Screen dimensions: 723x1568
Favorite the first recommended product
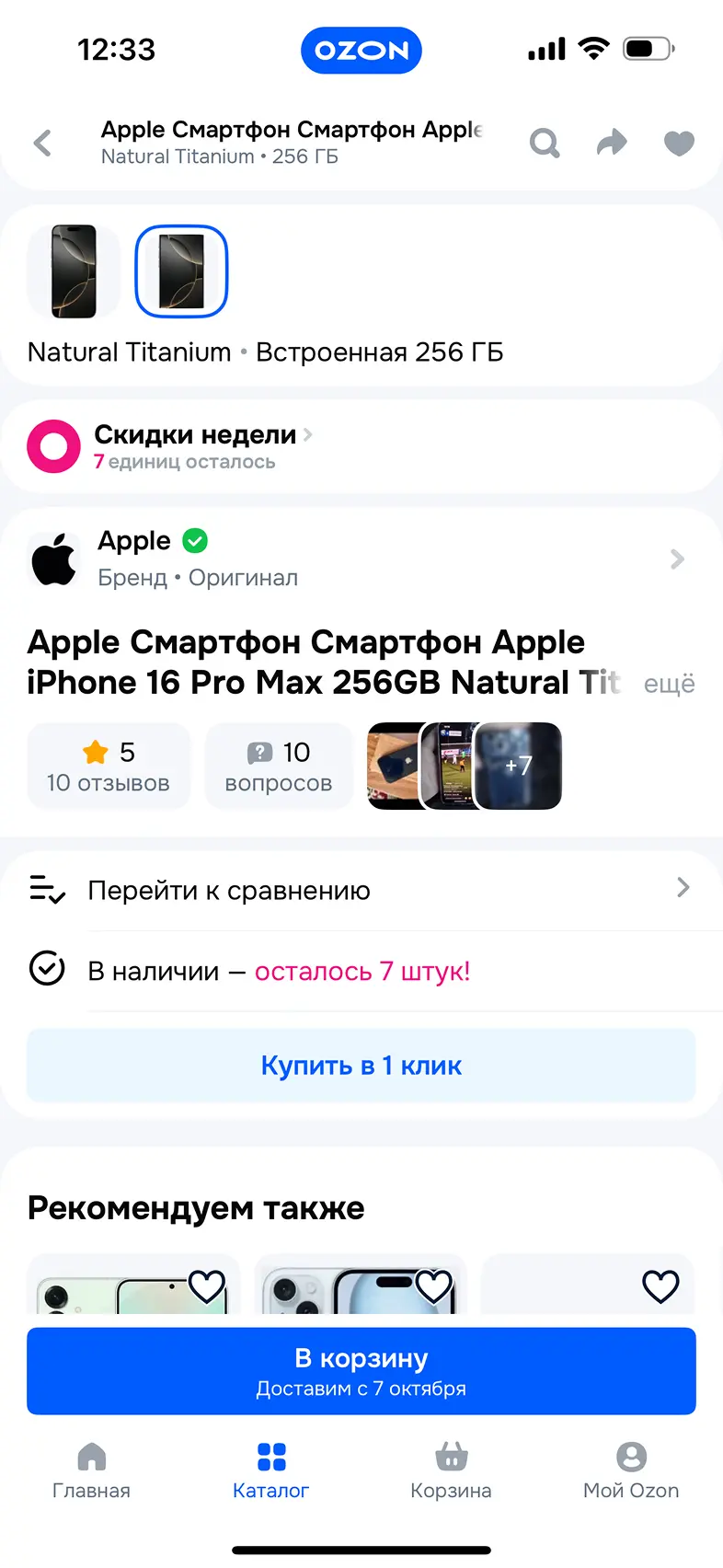tap(207, 1286)
